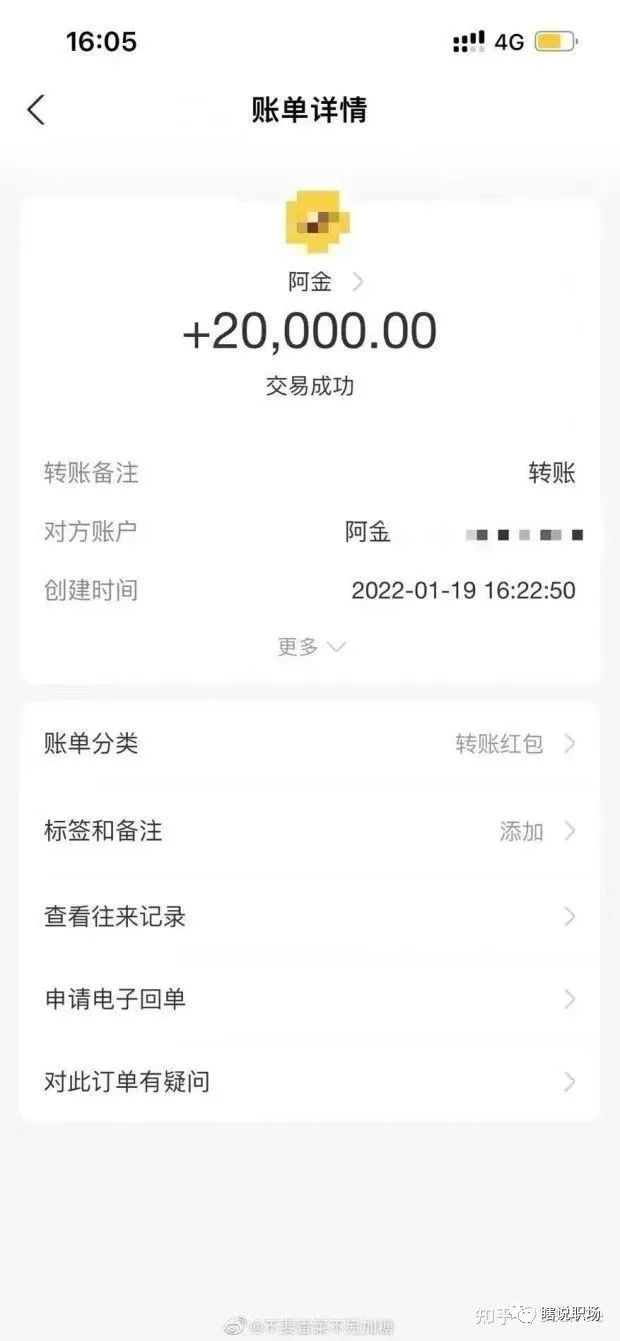Select 申请电子回单
Screen dimensions: 620x1341
point(310,999)
